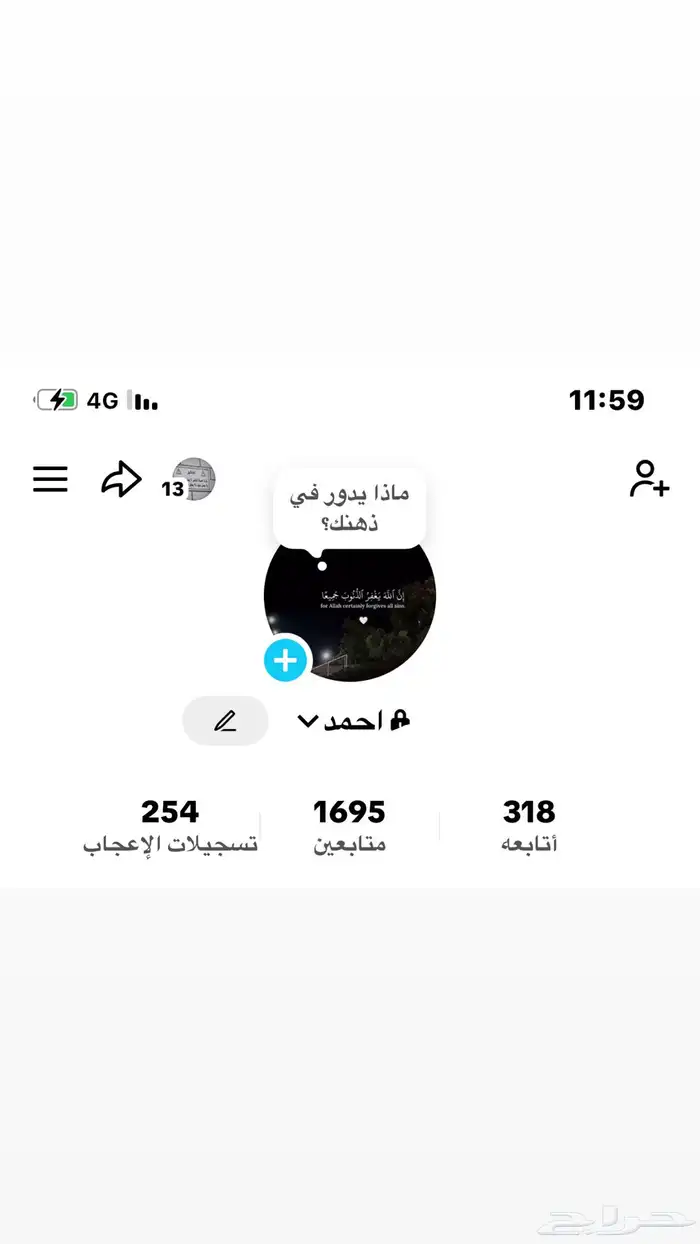Open profile views with 13 badge
700x1244 pixels.
(x=193, y=480)
